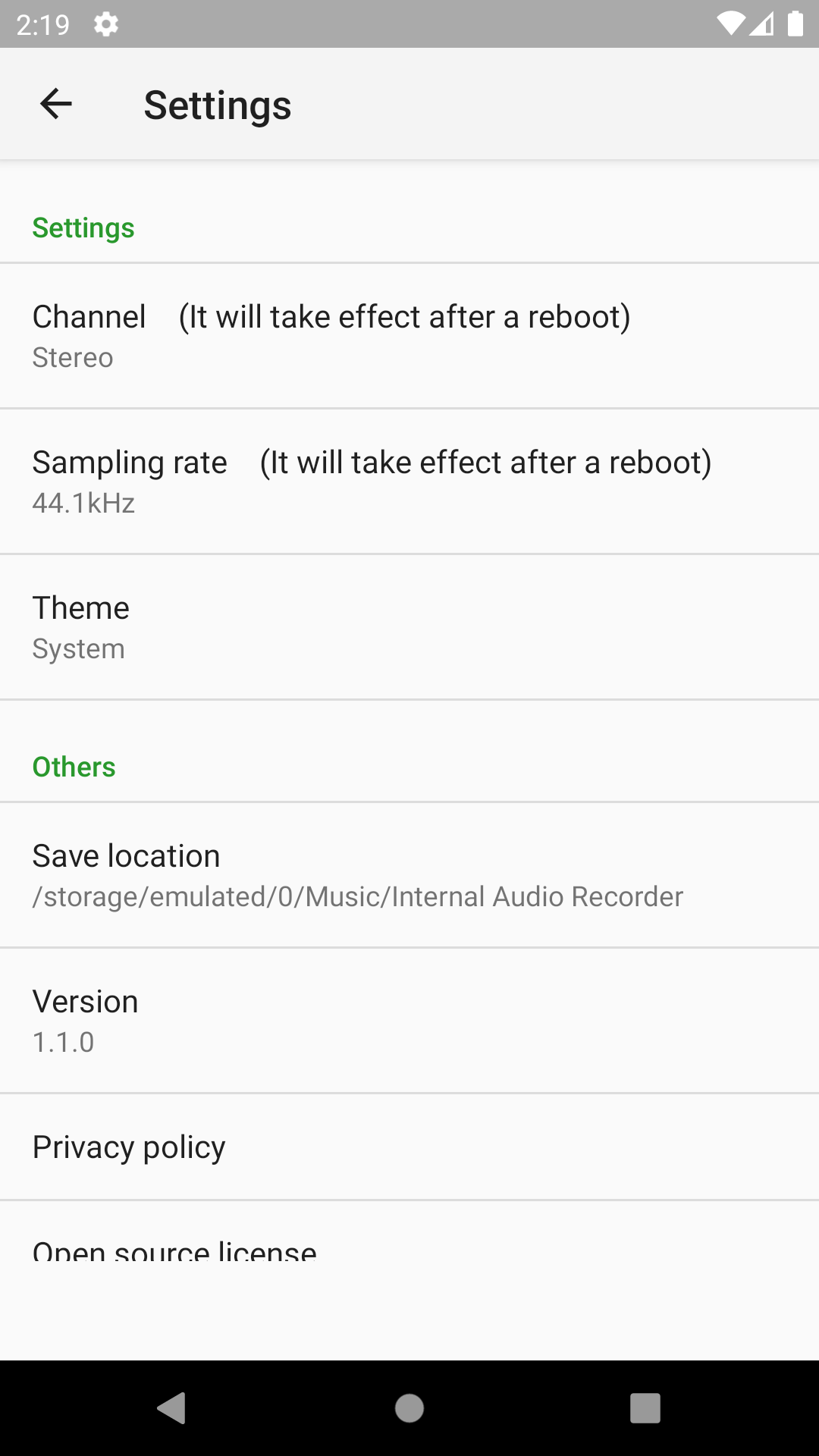Click the Wi-Fi icon in the status bar

coord(730,24)
